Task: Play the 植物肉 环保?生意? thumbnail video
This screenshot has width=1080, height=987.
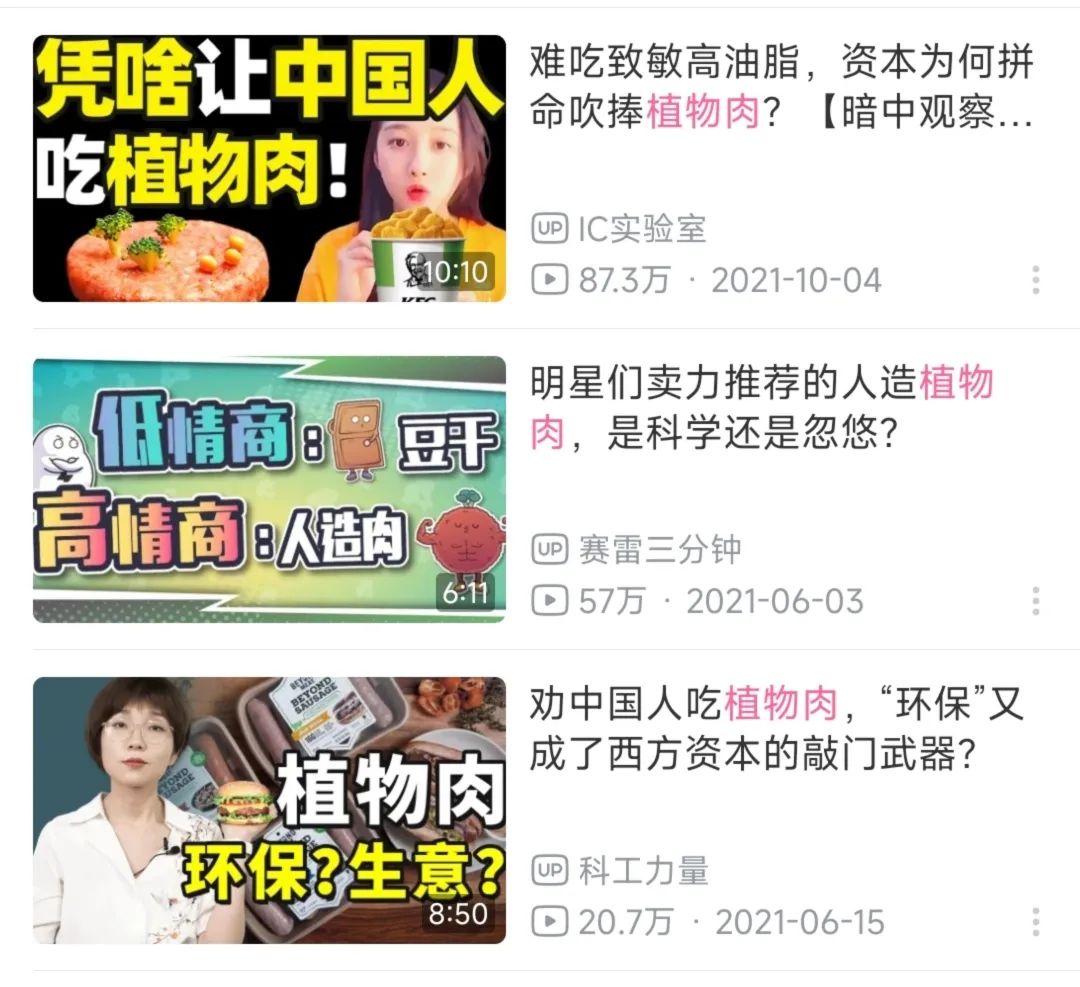Action: click(269, 810)
